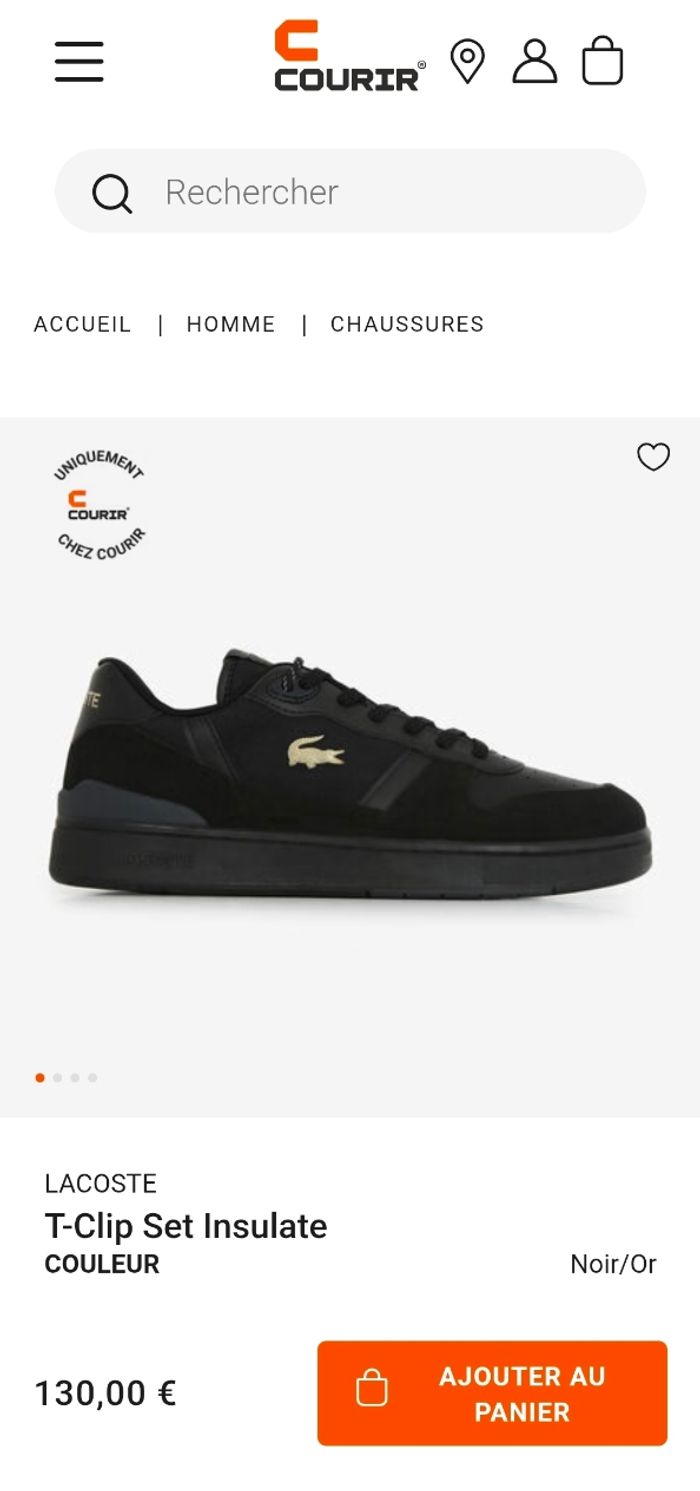This screenshot has height=1491, width=700.
Task: Open the Chaussures breadcrumb link
Action: [x=407, y=324]
